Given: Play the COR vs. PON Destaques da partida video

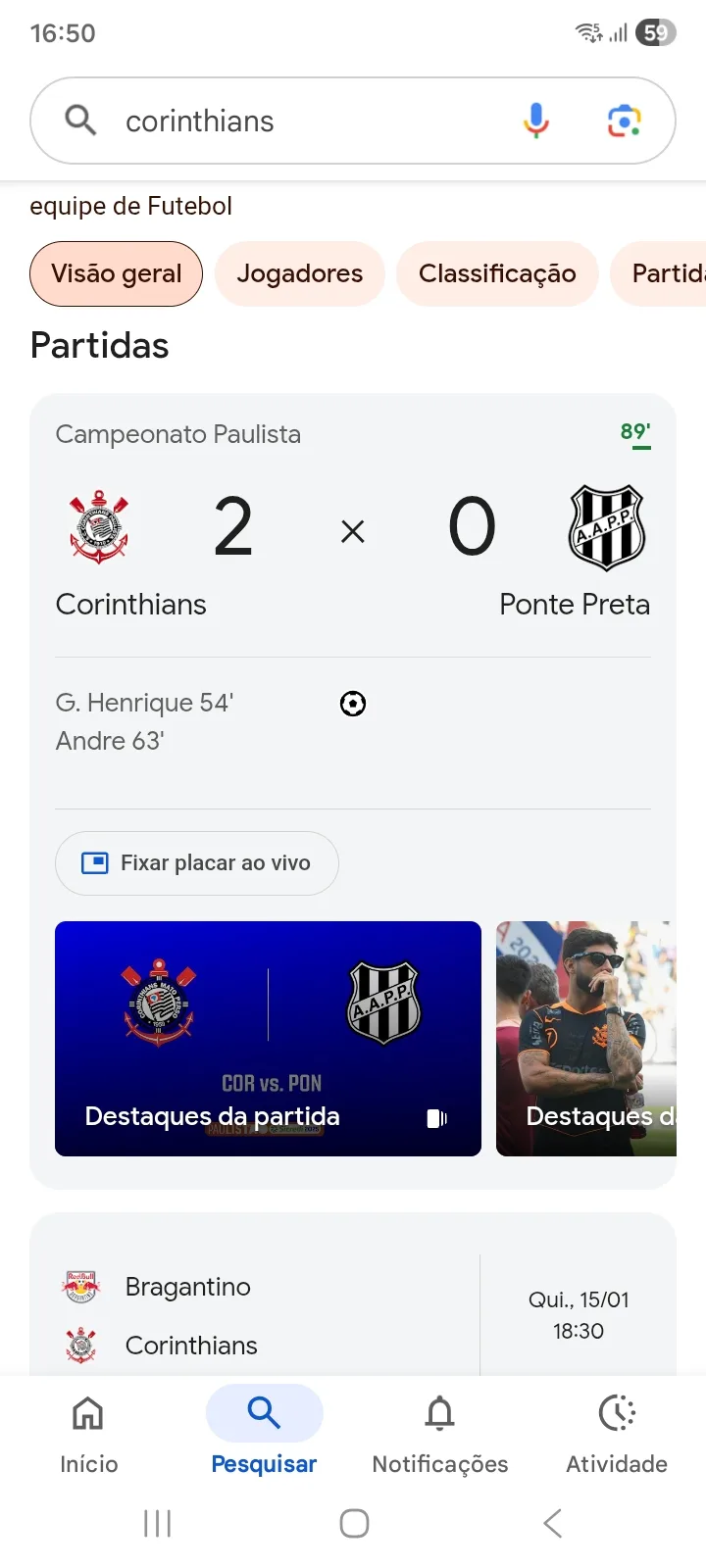Looking at the screenshot, I should (x=268, y=1039).
